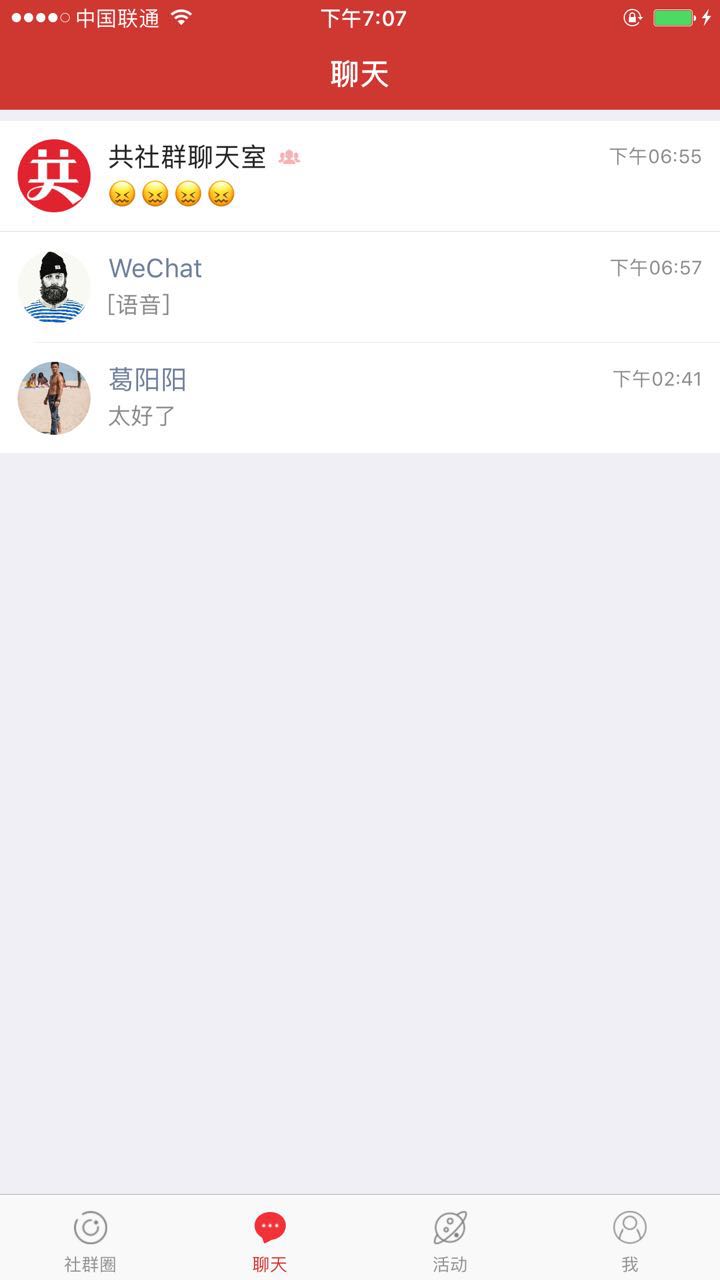The image size is (720, 1280).
Task: Open the 共社群聊天室 group chat
Action: coord(360,176)
